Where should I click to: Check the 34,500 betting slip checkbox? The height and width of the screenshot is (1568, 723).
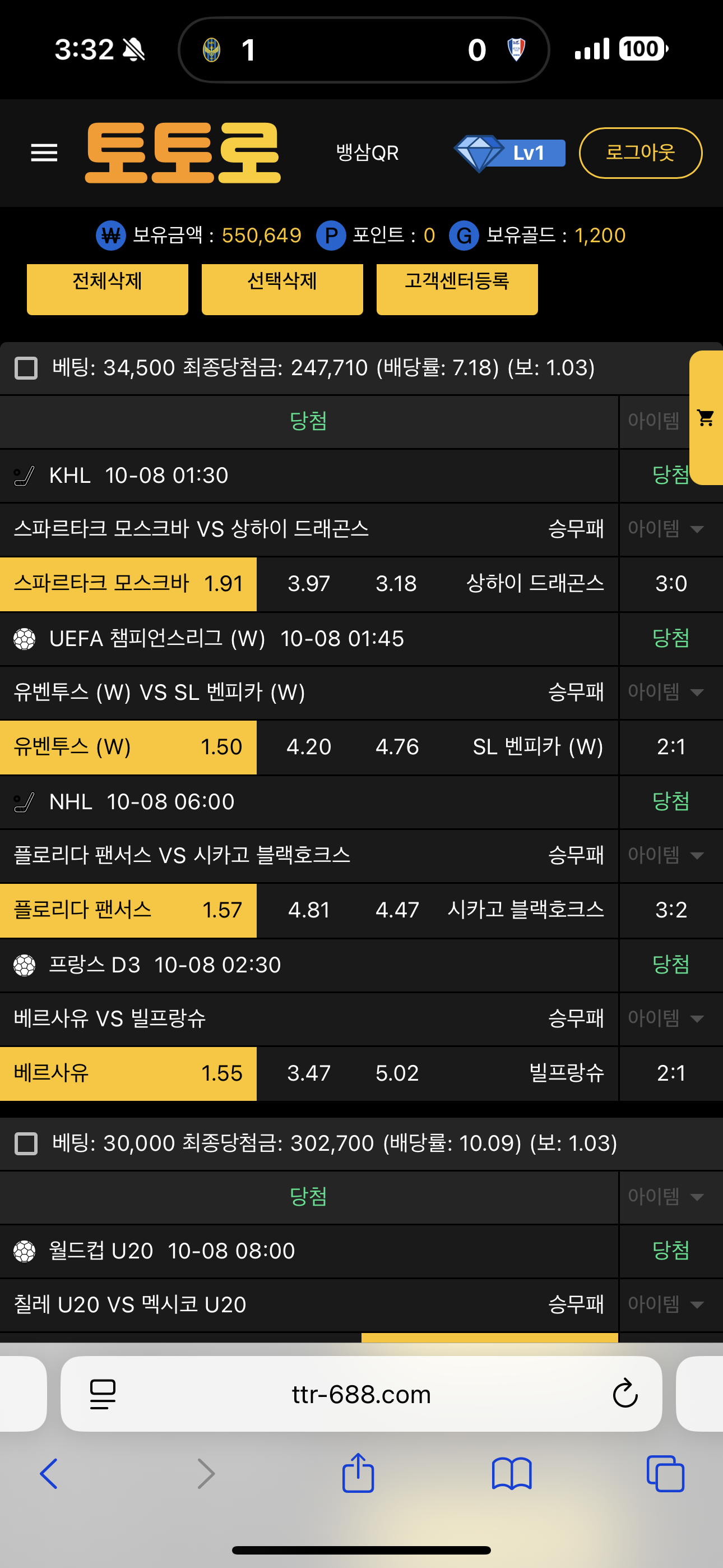click(x=25, y=368)
